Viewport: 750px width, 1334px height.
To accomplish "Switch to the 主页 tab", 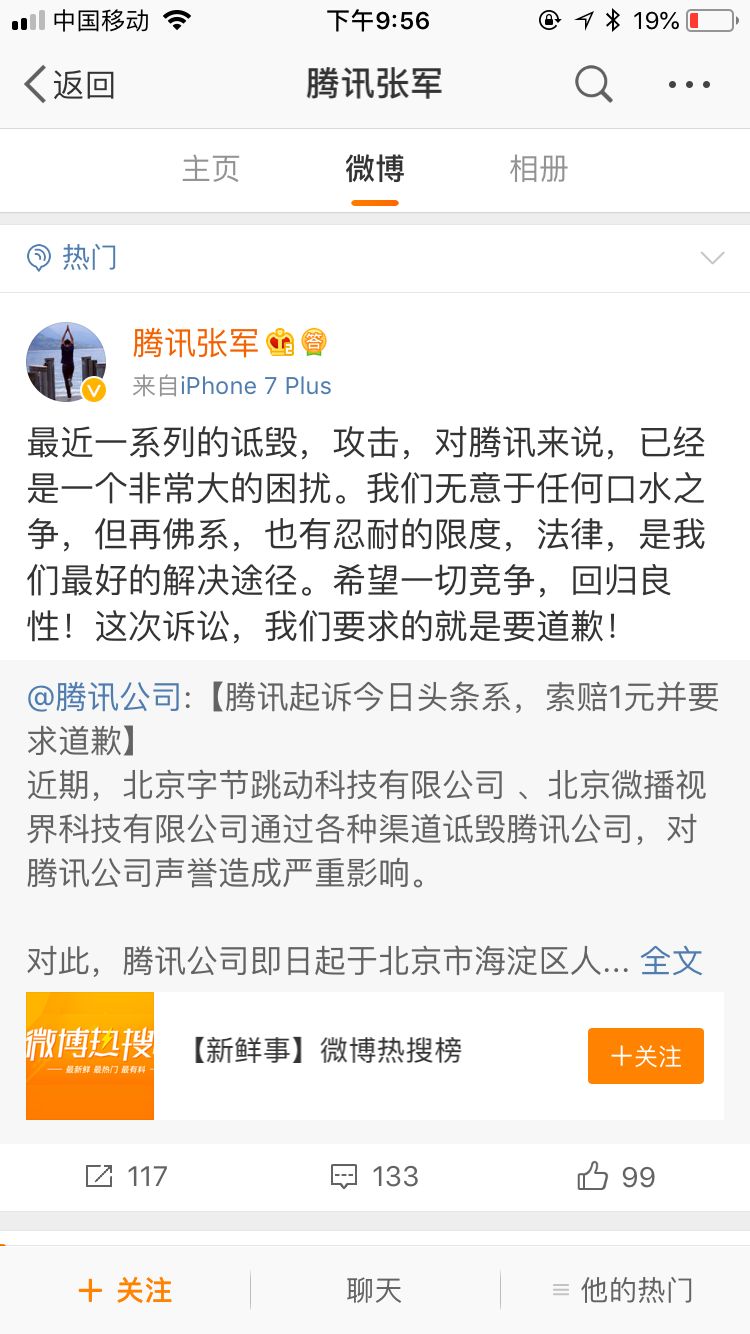I will (x=211, y=169).
